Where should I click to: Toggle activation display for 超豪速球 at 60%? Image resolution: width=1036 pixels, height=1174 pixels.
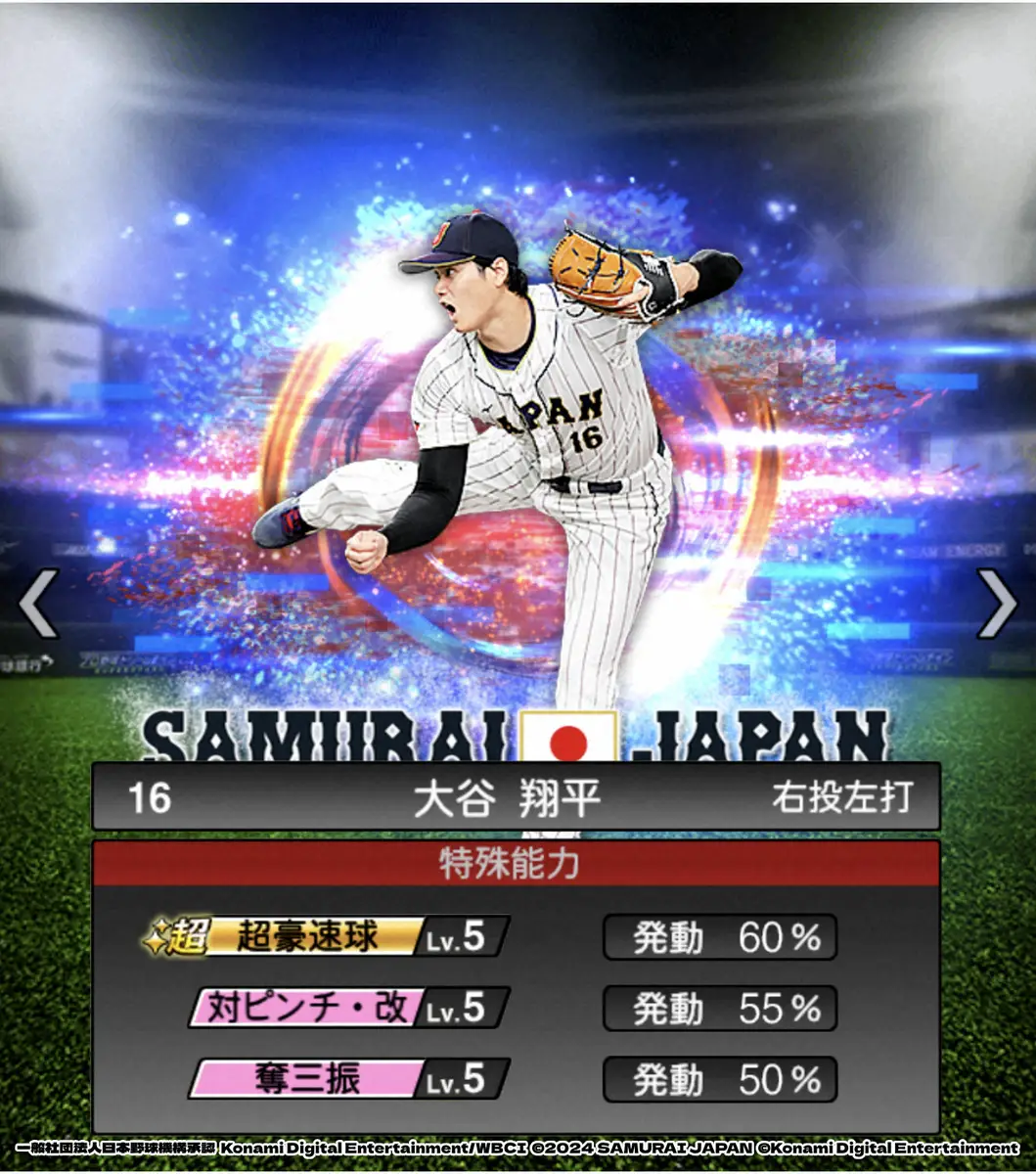(x=719, y=939)
